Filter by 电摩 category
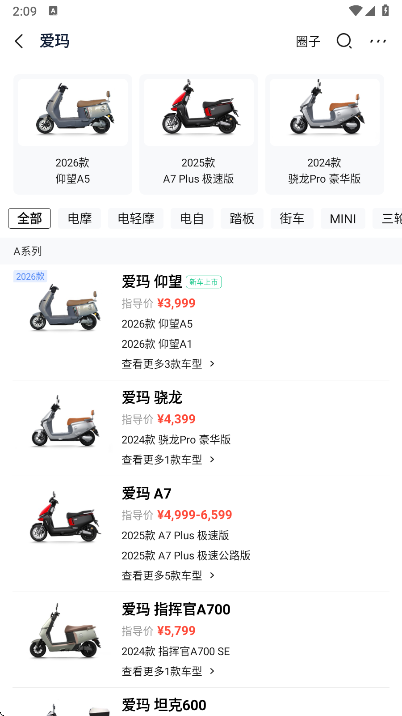 (x=79, y=218)
